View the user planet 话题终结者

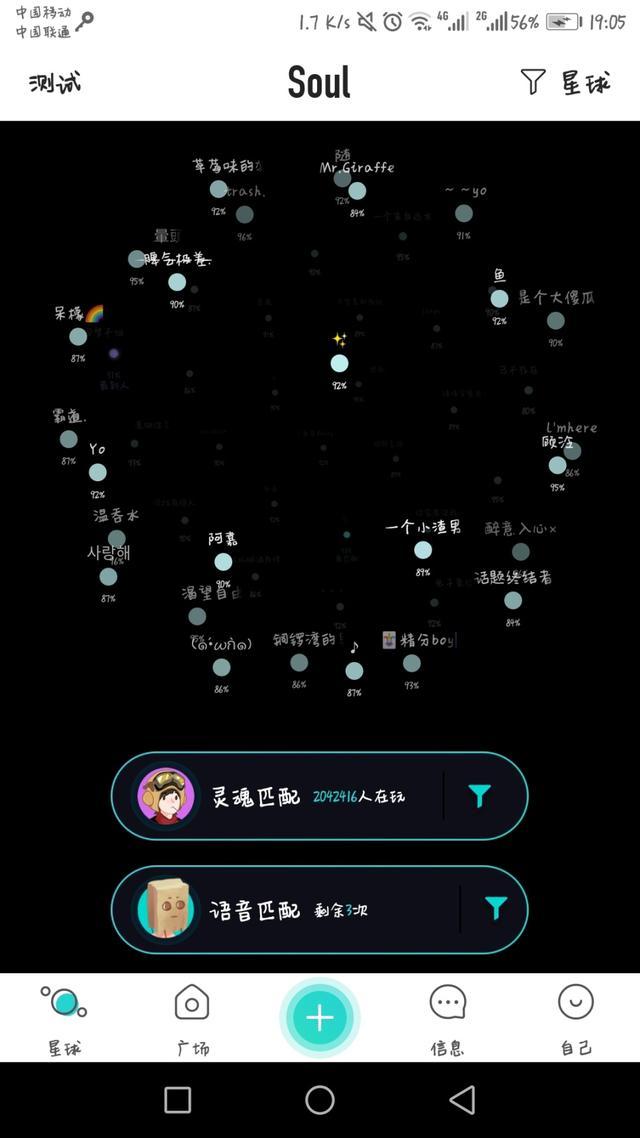[513, 600]
